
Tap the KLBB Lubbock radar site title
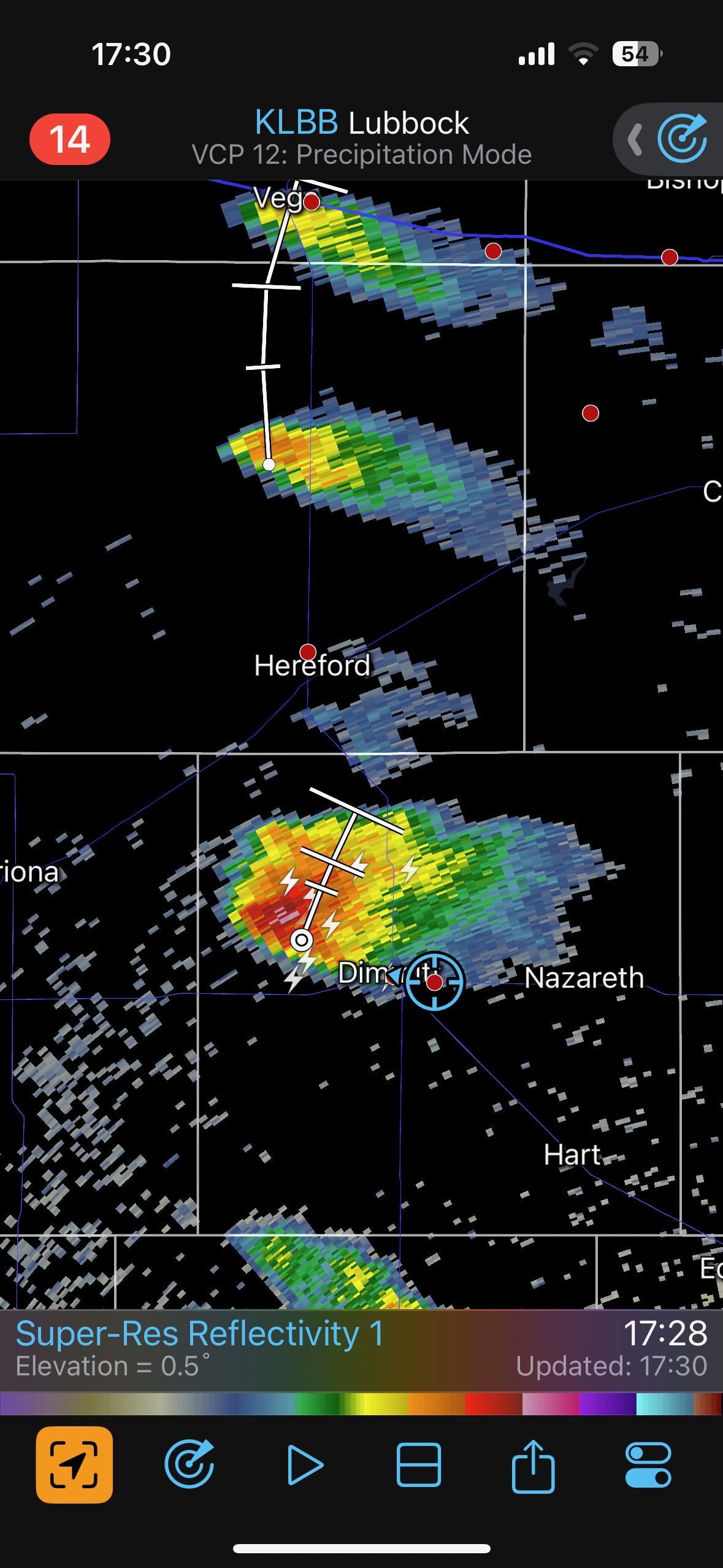click(361, 123)
